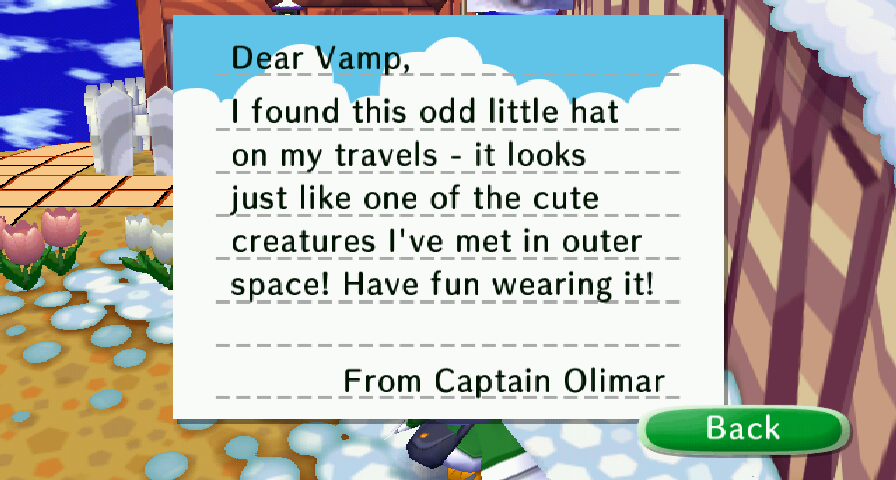Tap the green Back button
This screenshot has width=896, height=480.
744,430
